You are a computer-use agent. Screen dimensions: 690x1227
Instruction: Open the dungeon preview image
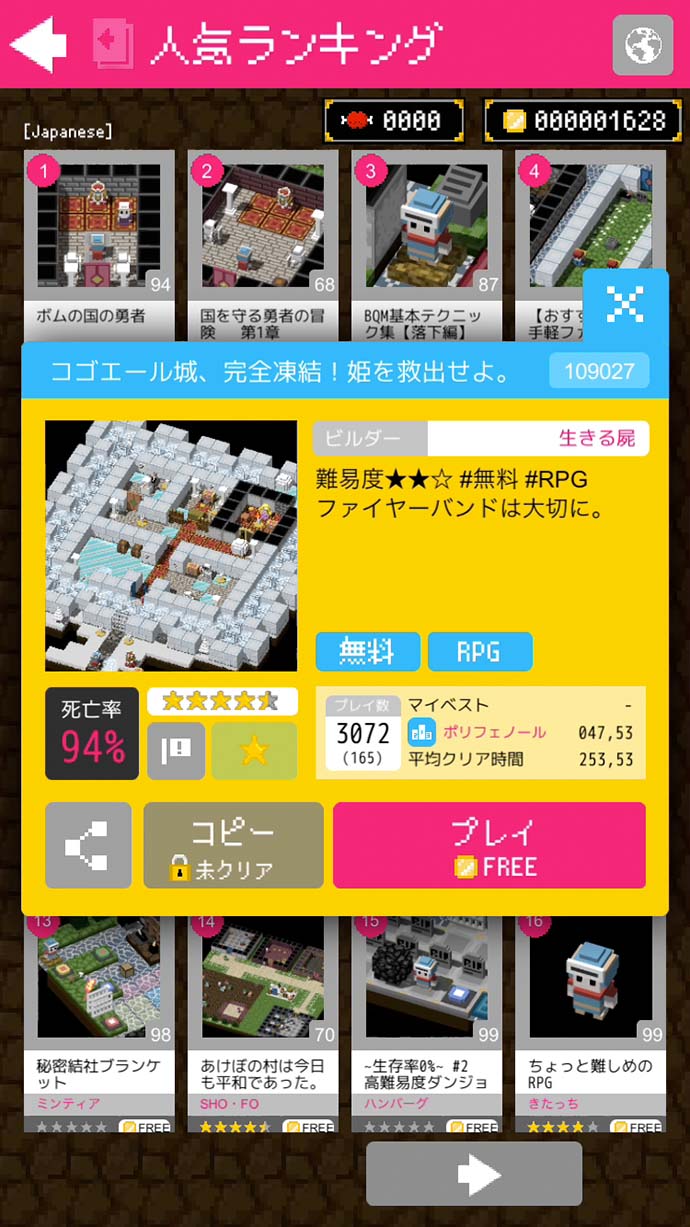point(171,545)
